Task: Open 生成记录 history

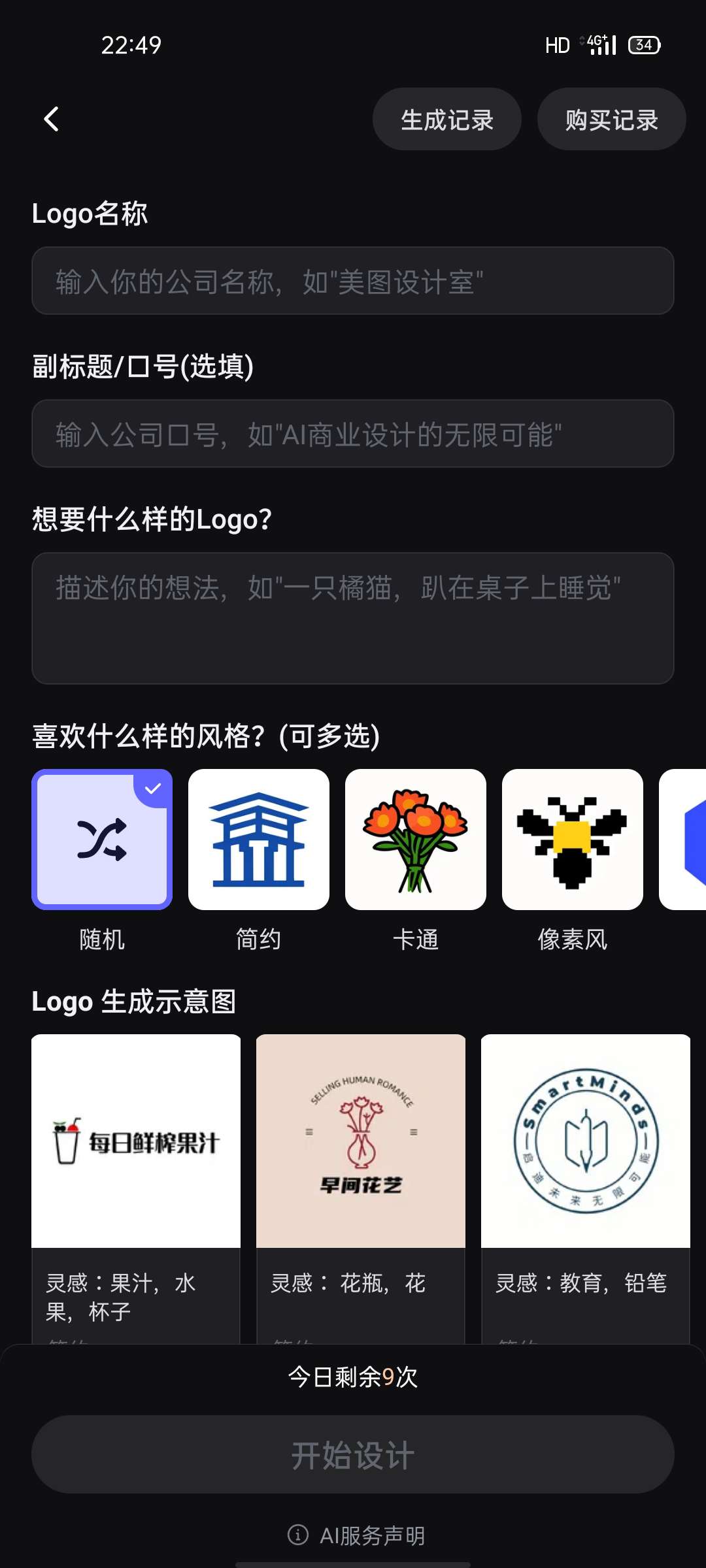Action: tap(447, 120)
